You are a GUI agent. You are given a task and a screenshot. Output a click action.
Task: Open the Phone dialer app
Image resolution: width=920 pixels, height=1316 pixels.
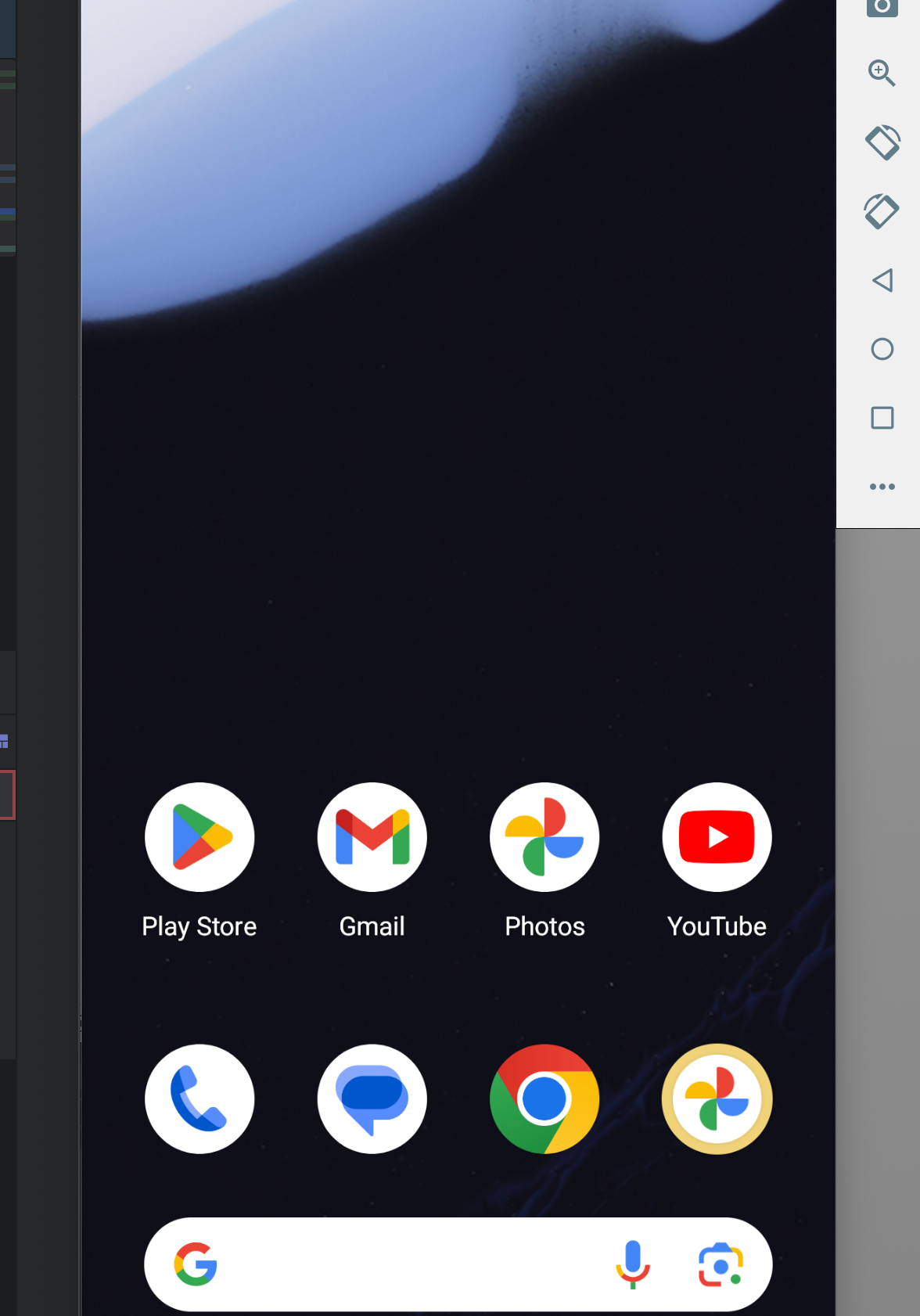tap(199, 1098)
